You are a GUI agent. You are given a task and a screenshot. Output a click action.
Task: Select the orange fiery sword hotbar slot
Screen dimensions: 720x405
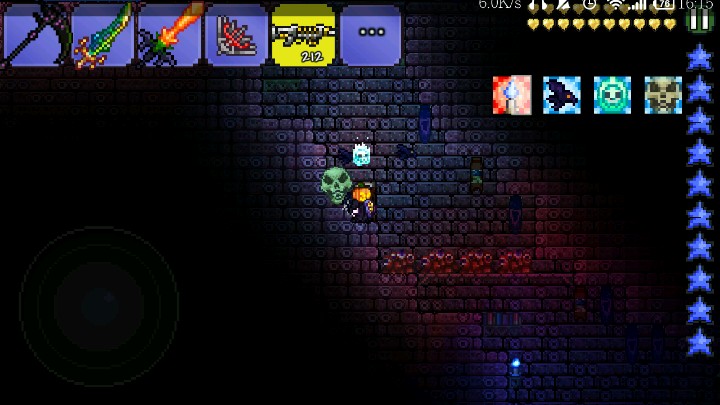[x=170, y=35]
